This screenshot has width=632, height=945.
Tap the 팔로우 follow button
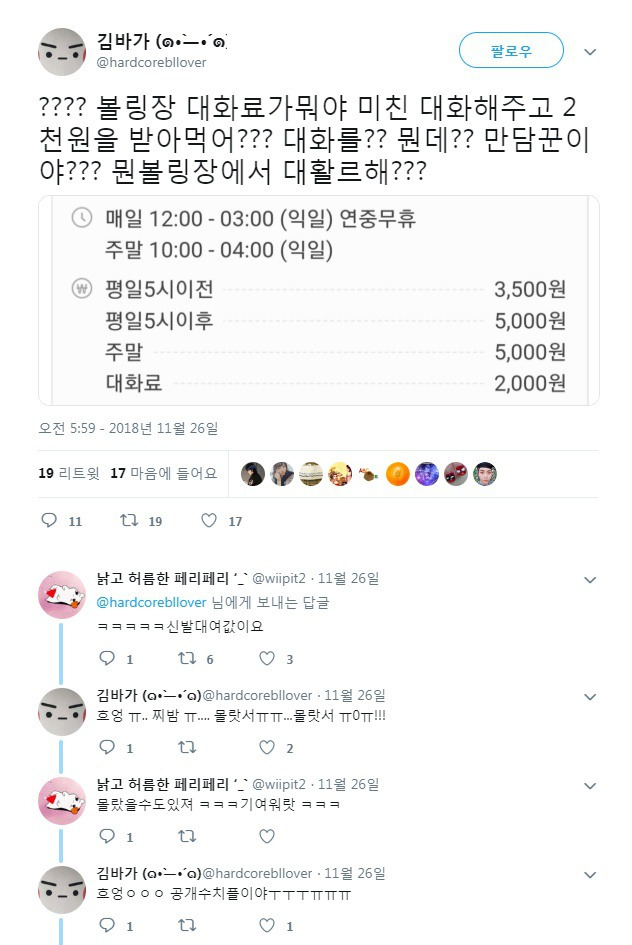(511, 51)
